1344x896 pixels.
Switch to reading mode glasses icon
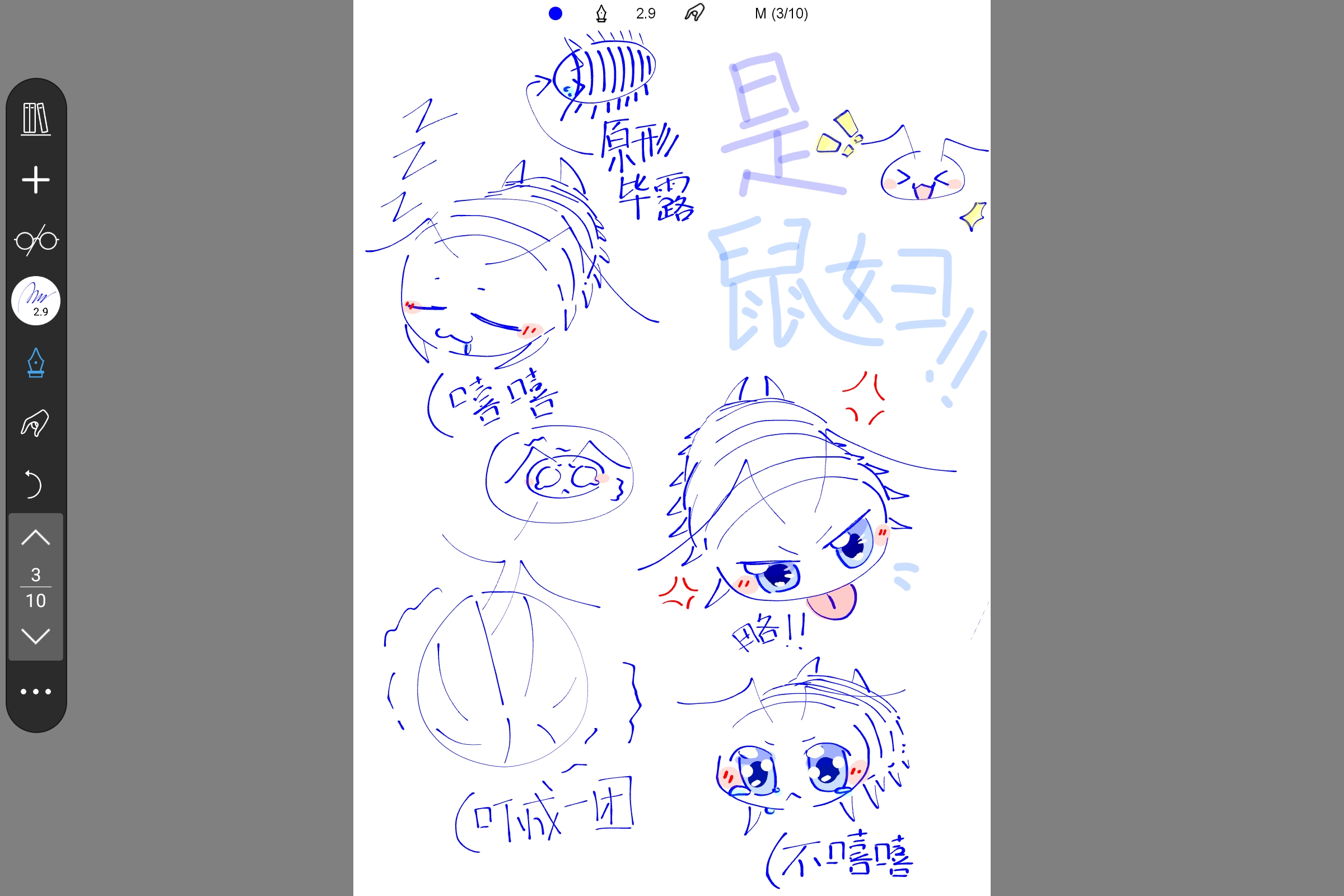[x=35, y=241]
